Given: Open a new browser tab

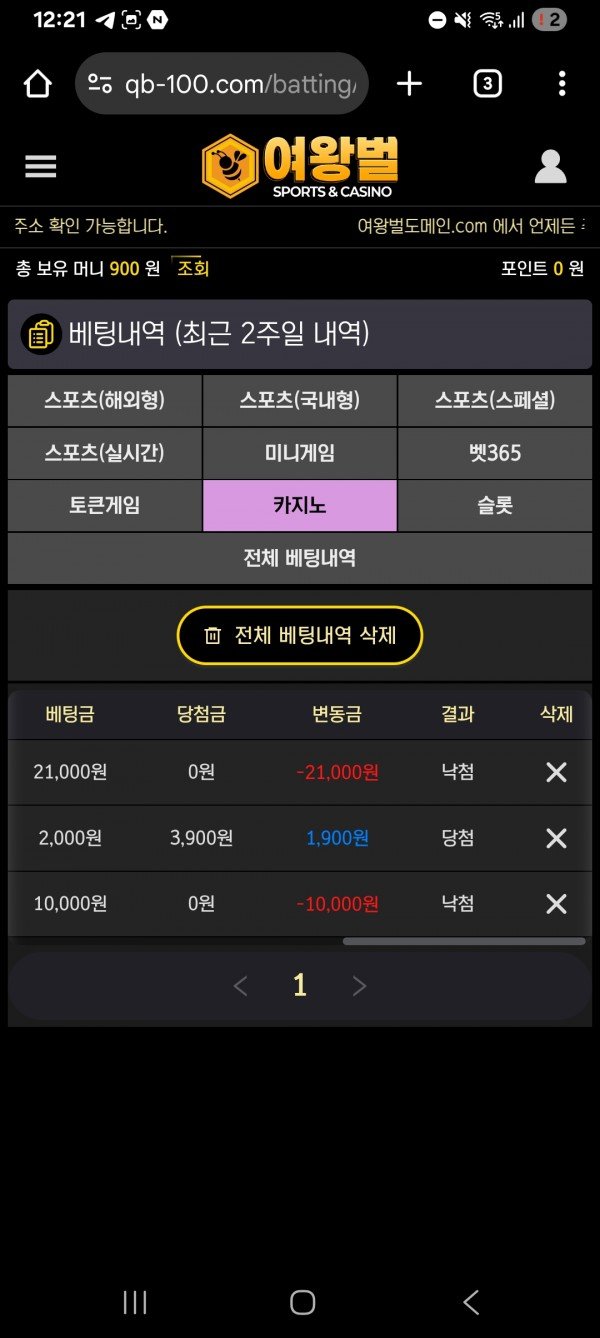Looking at the screenshot, I should click(x=409, y=84).
